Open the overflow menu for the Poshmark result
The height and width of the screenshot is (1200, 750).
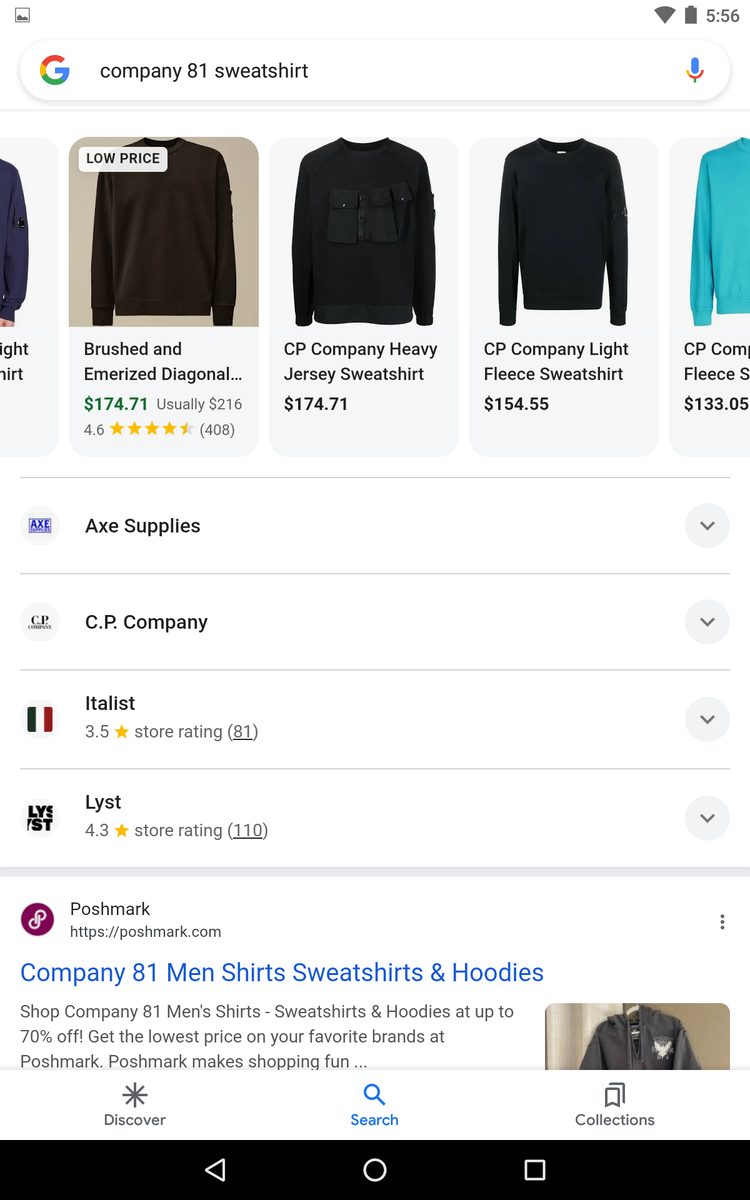(722, 922)
